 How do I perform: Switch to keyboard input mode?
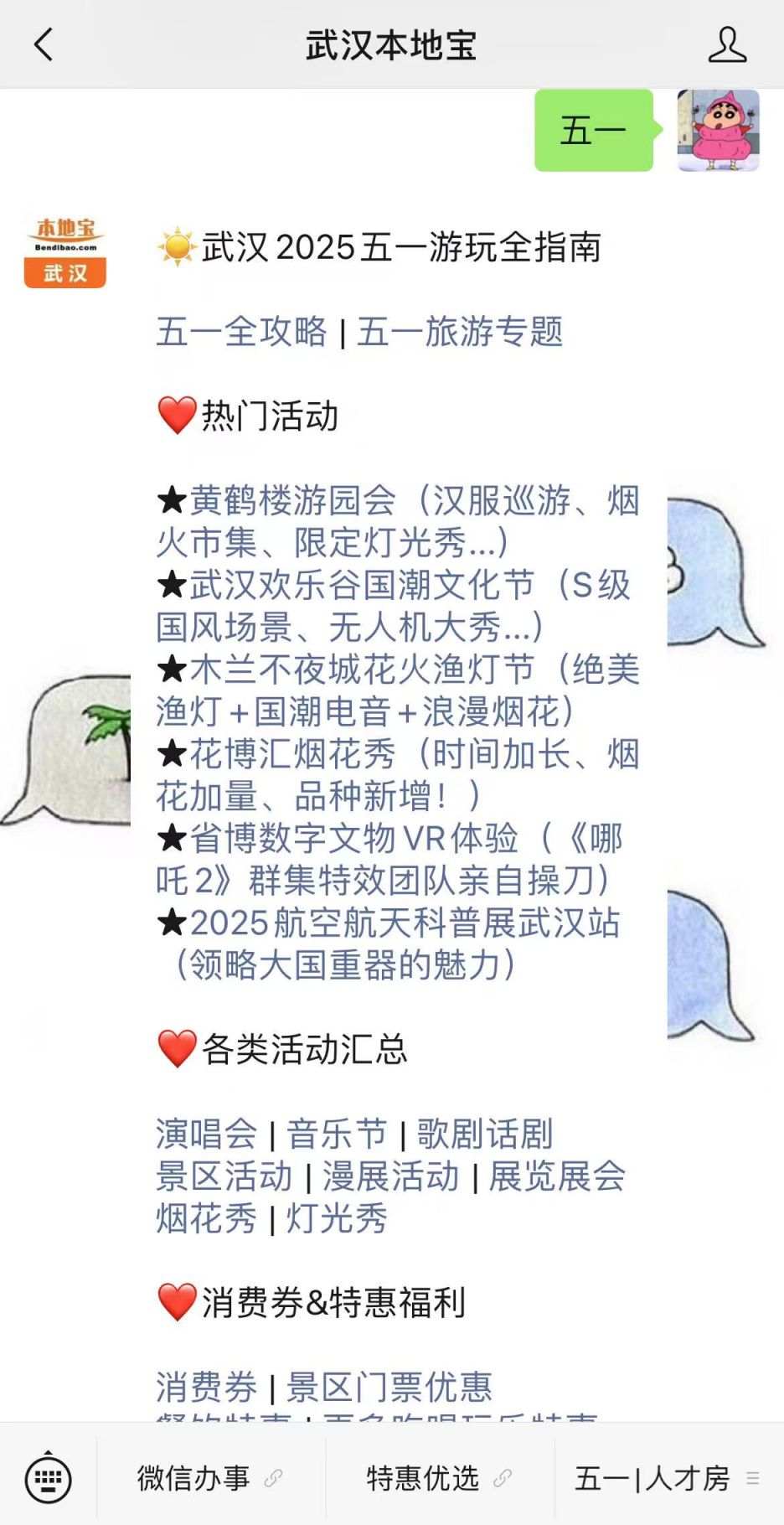[x=48, y=1480]
